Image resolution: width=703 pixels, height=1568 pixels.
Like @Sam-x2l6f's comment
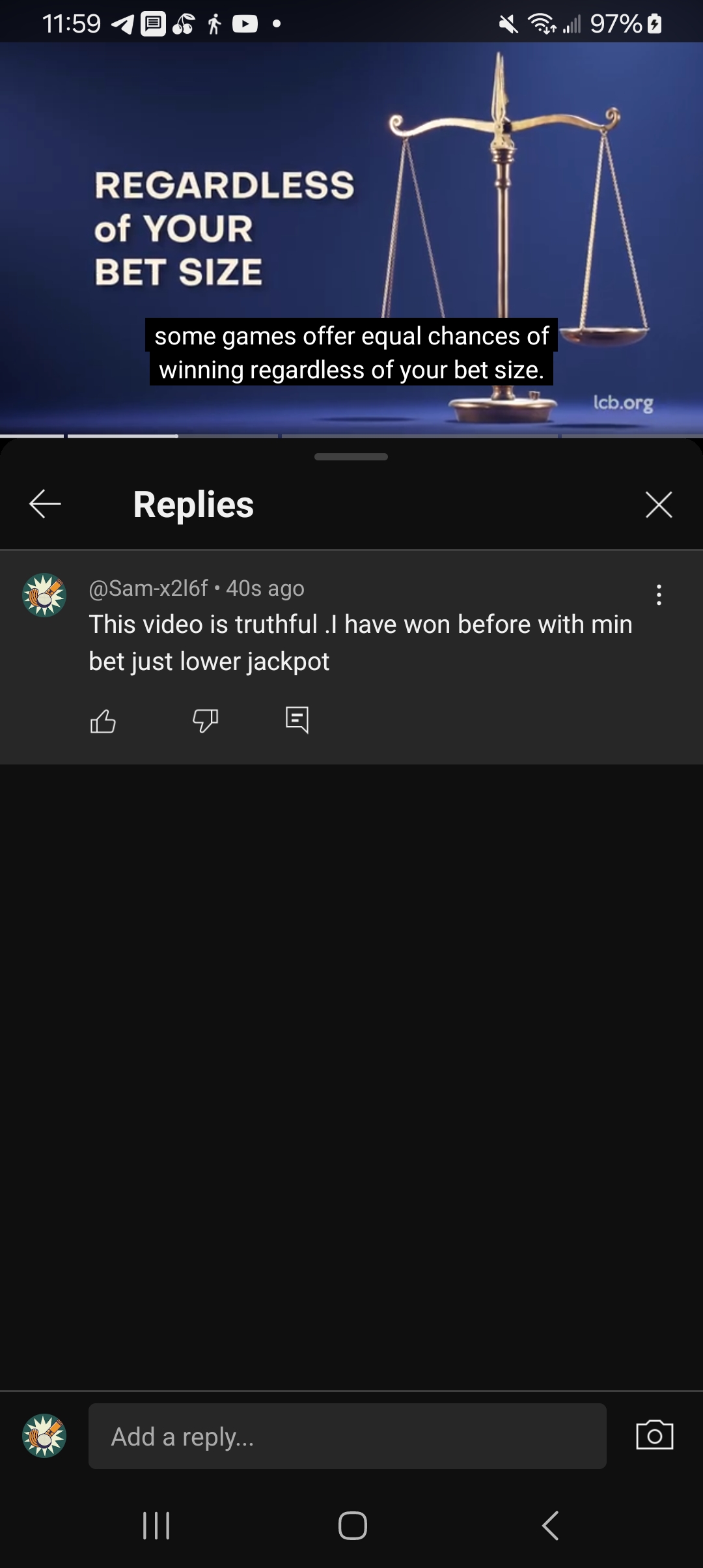(x=103, y=721)
